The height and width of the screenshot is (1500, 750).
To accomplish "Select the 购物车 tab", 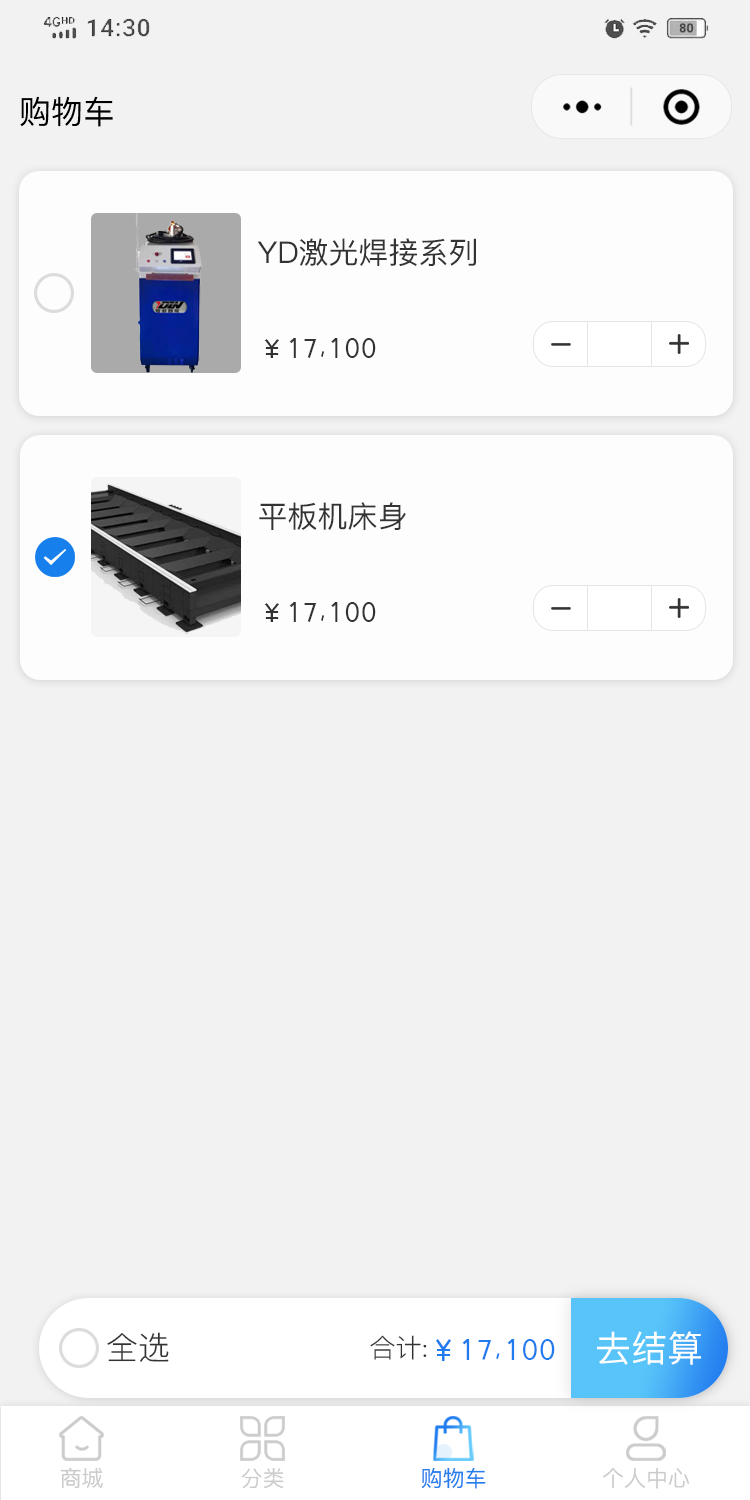I will 453,1452.
